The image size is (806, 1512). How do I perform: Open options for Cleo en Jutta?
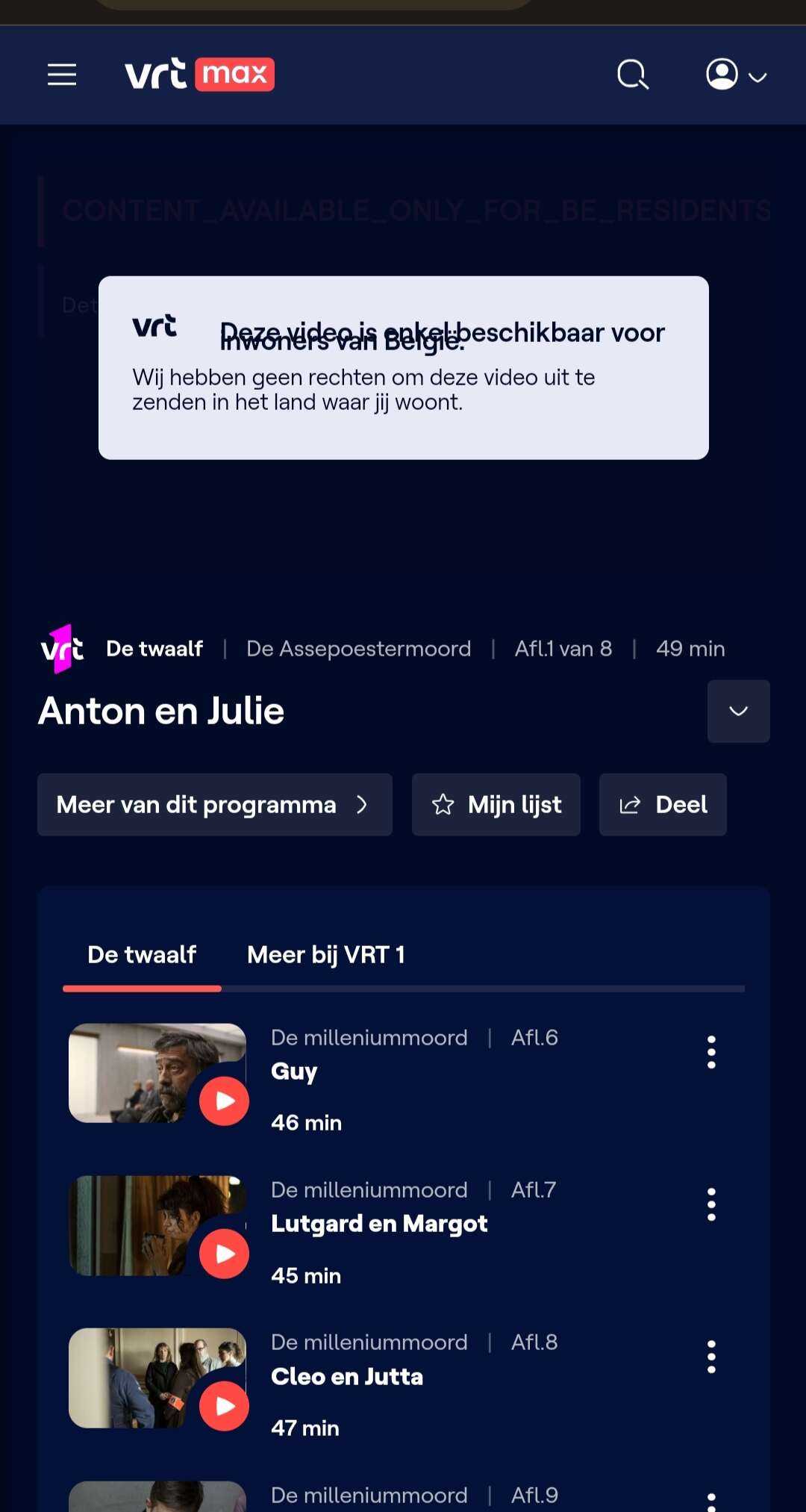(711, 1357)
